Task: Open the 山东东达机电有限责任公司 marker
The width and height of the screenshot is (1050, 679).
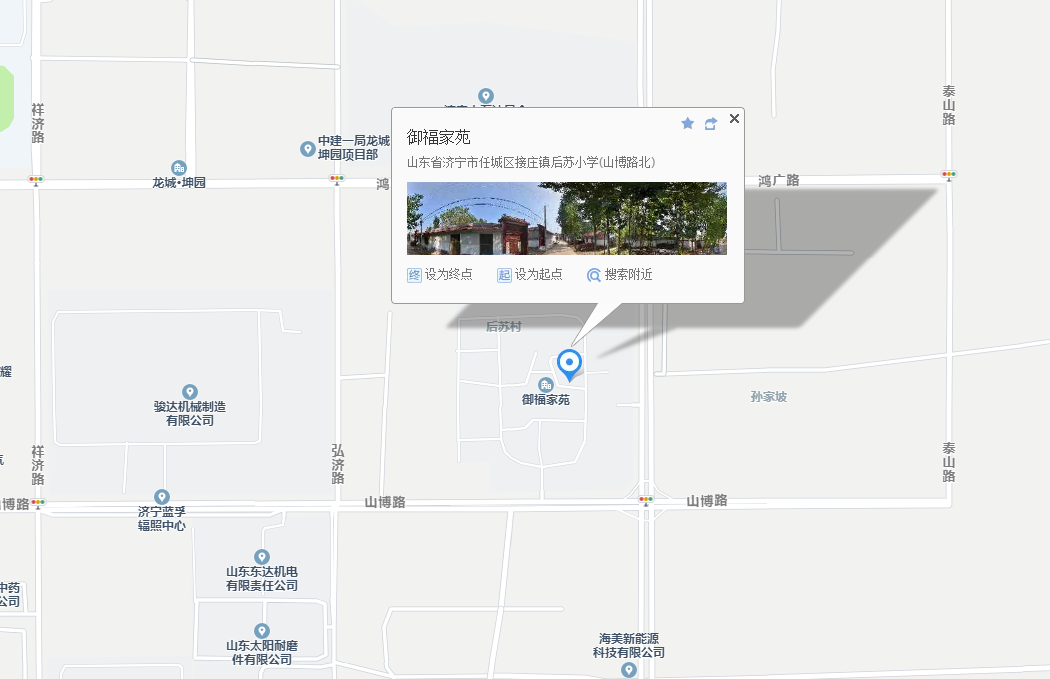Action: [262, 557]
